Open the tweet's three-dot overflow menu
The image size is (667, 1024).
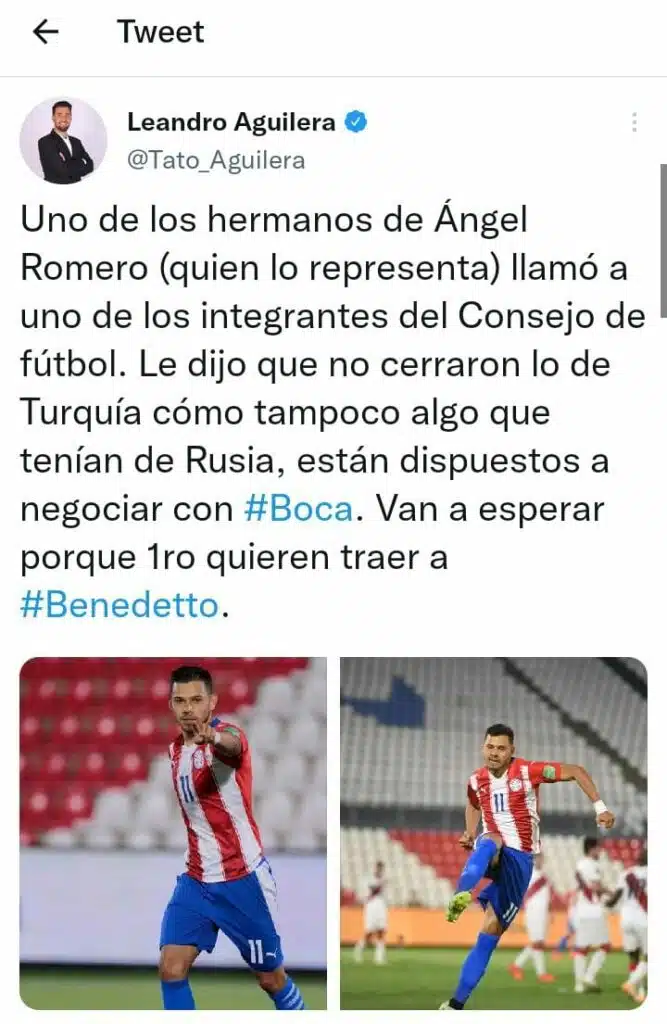634,122
